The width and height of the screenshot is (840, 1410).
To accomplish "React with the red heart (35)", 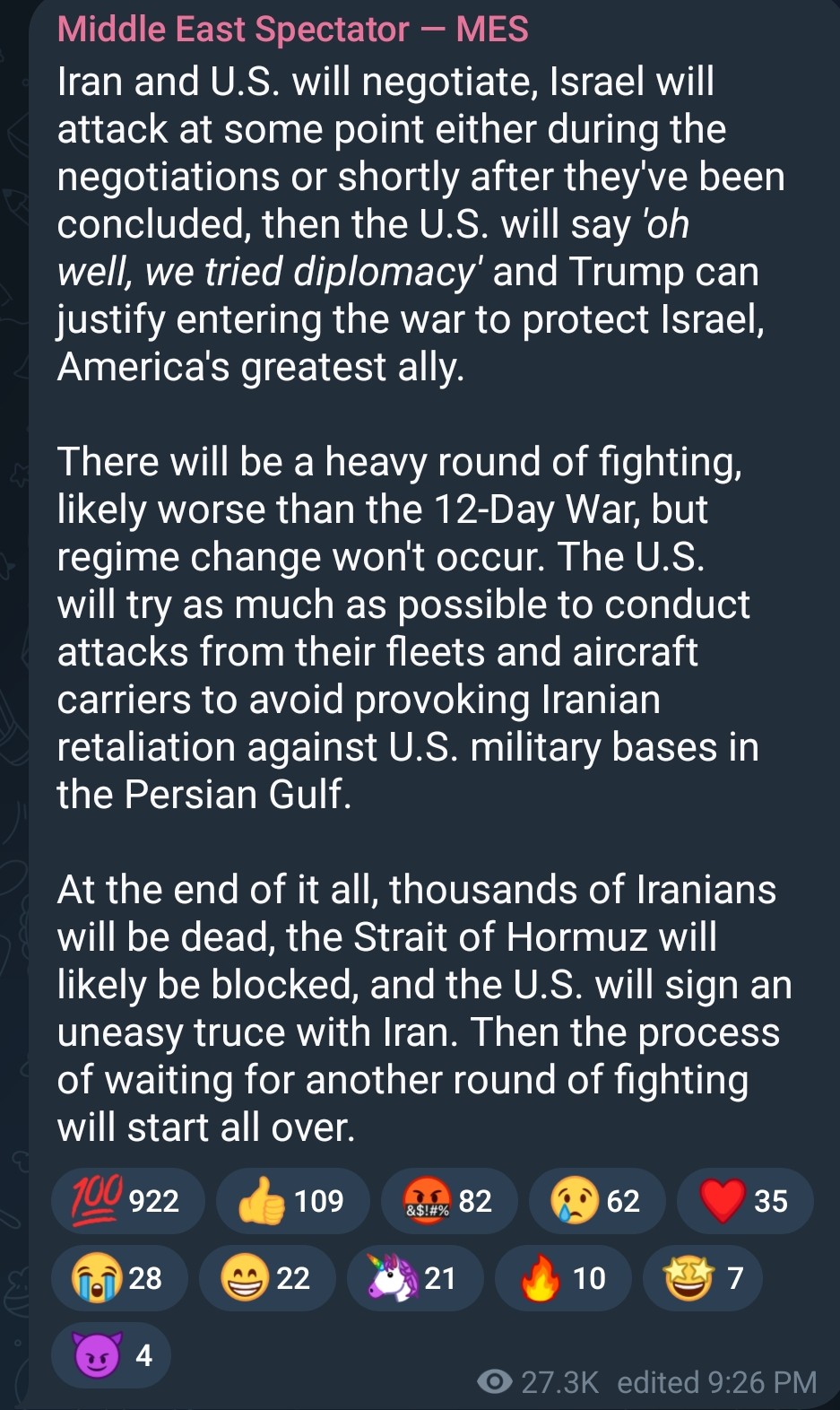I will pos(744,1200).
